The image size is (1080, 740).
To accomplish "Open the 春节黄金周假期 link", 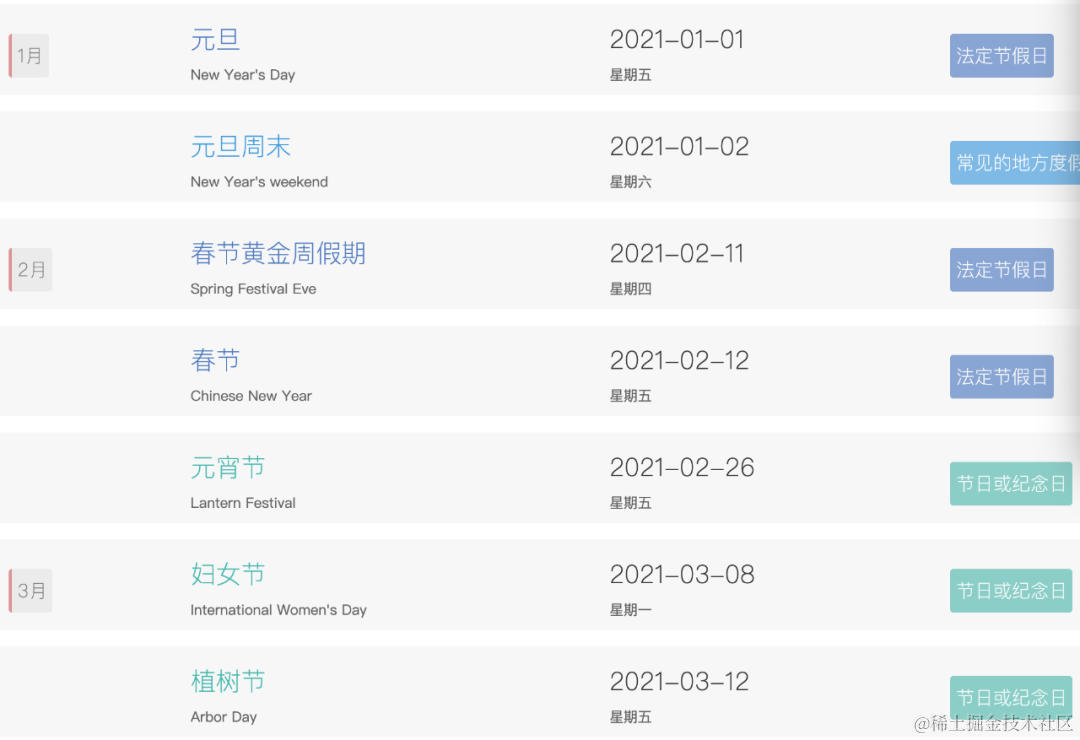I will [278, 254].
